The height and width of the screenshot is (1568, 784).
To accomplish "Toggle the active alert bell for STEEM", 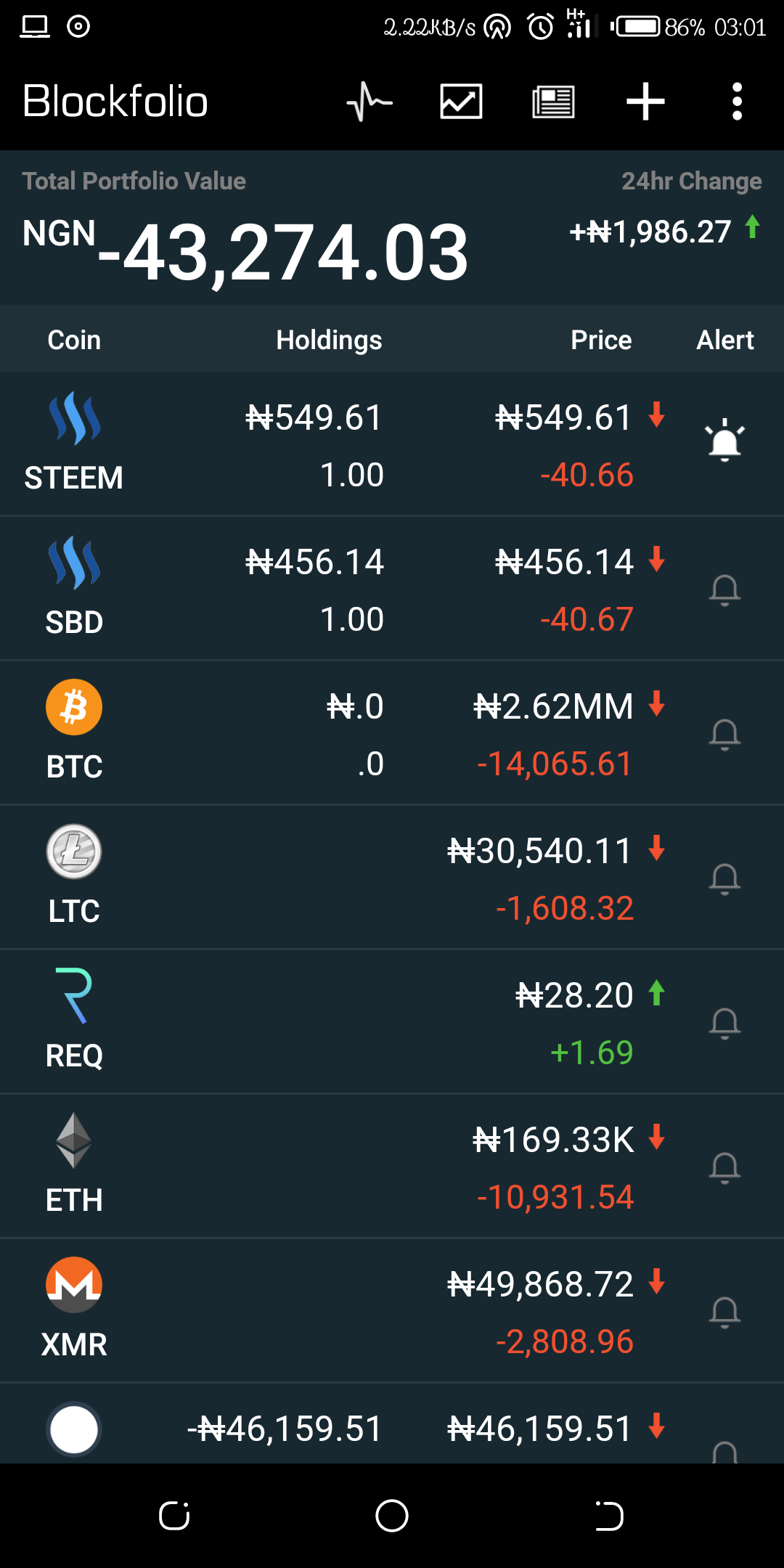I will [x=725, y=443].
